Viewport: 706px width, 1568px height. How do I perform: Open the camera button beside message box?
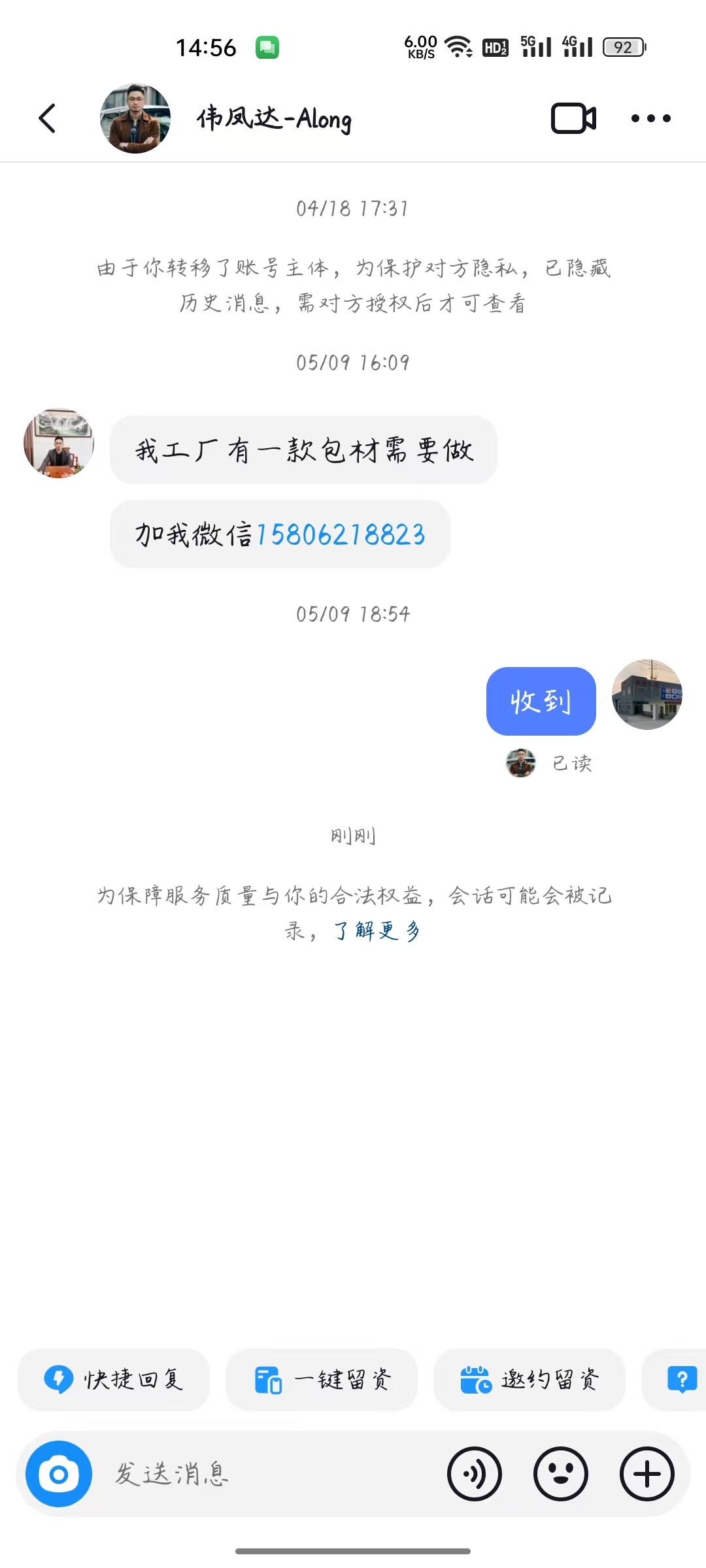tap(59, 1475)
